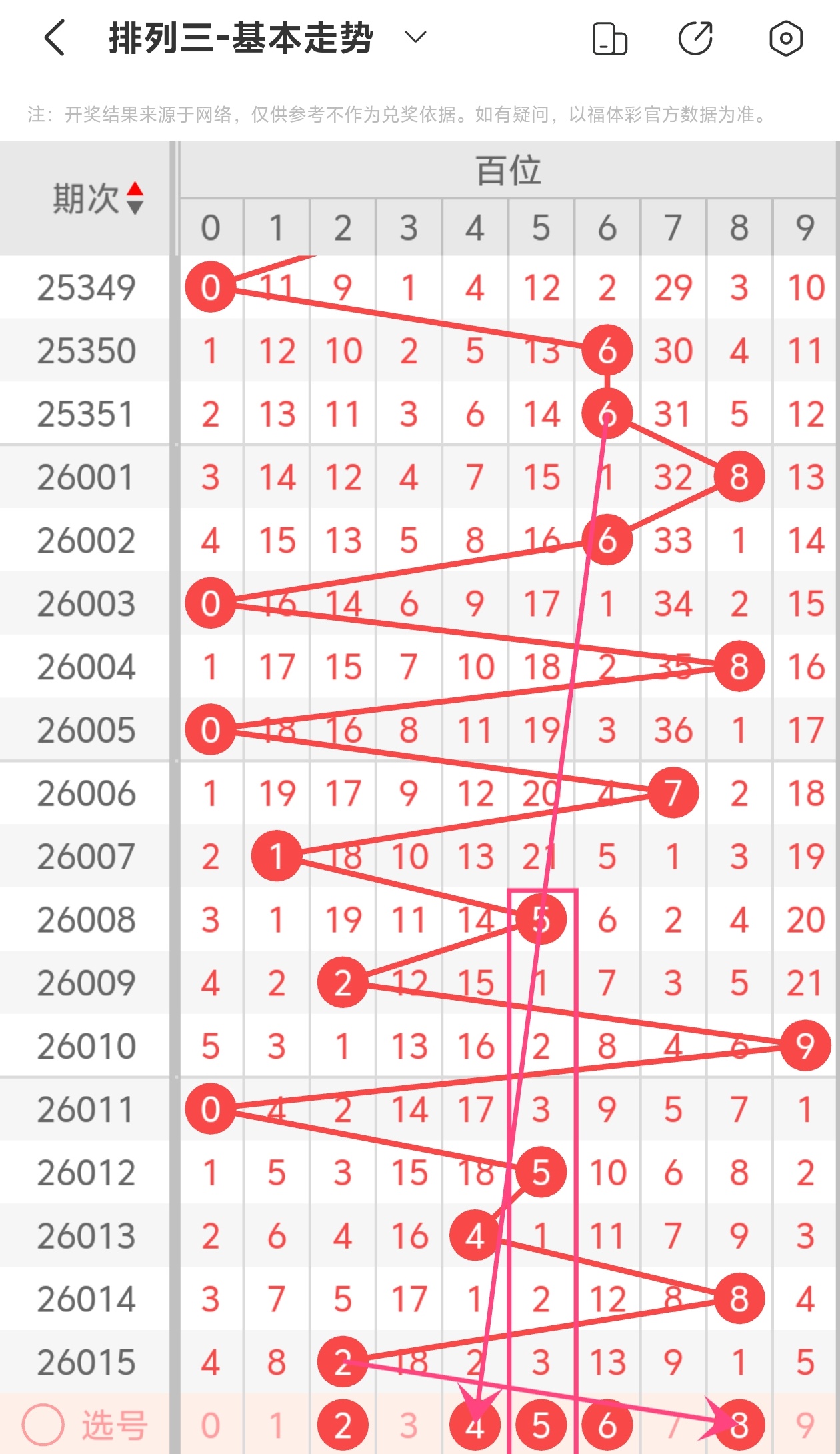
Task: Add number 7 in the 选号 row
Action: tap(673, 1425)
